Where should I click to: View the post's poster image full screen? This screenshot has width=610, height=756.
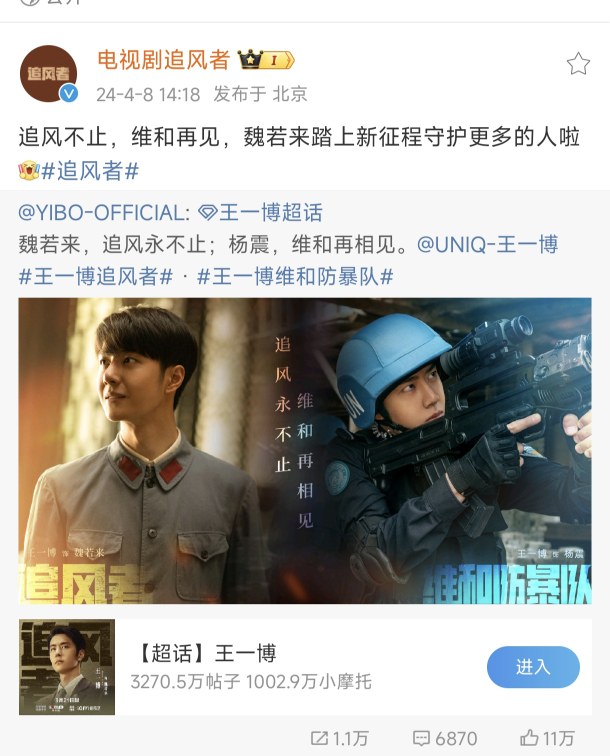coord(305,450)
